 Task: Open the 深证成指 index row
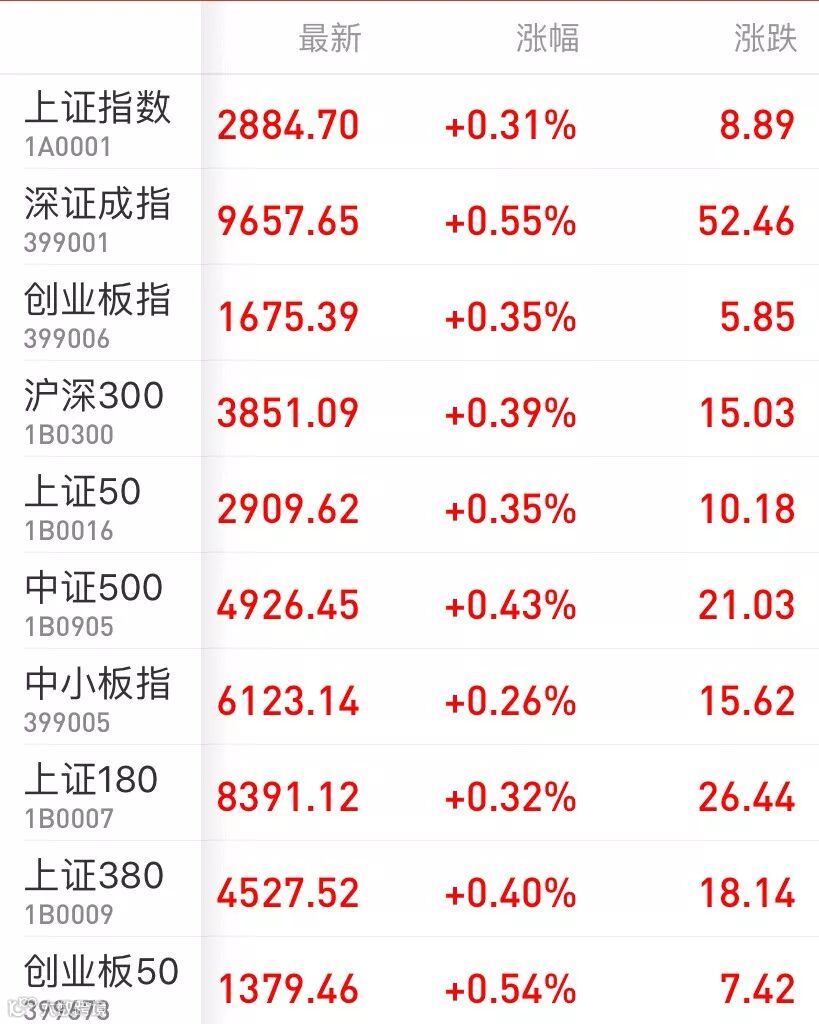click(x=410, y=217)
